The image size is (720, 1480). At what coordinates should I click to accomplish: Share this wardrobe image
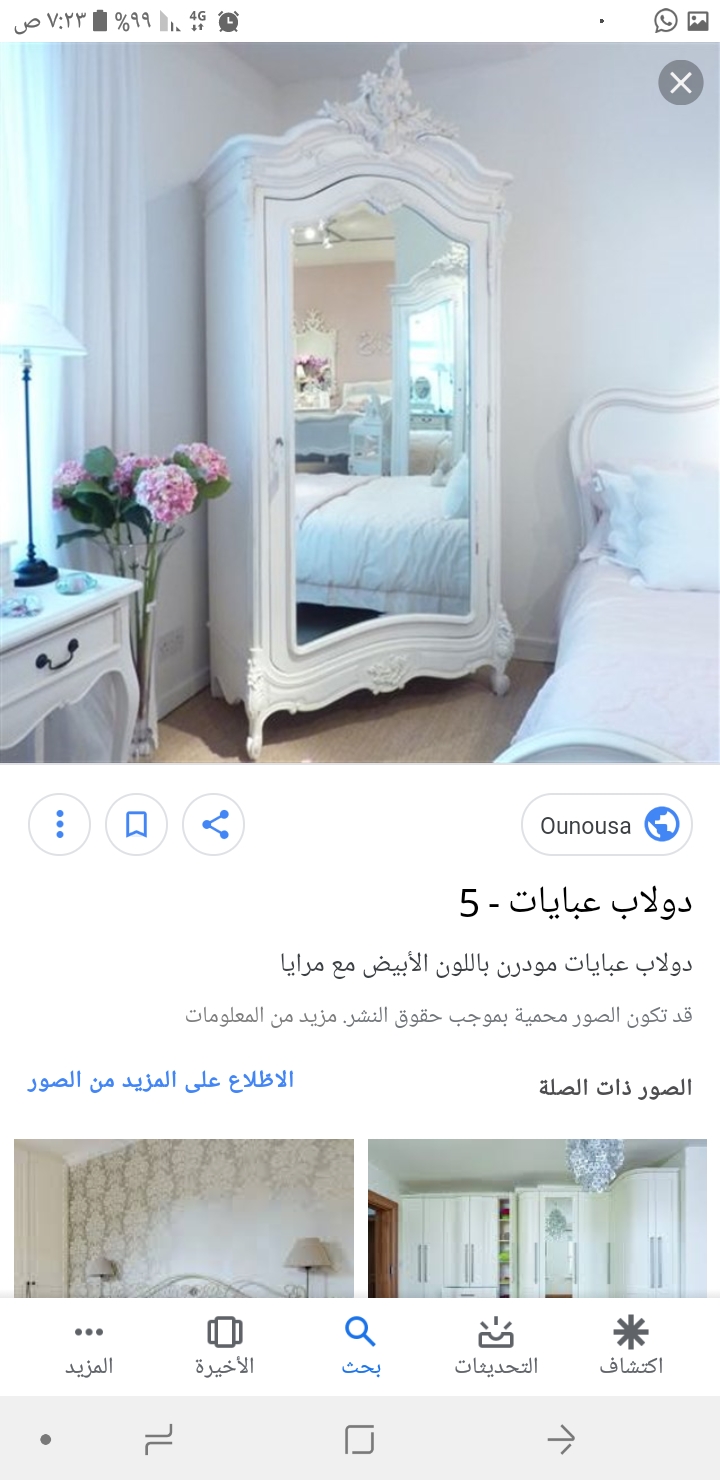pos(214,825)
